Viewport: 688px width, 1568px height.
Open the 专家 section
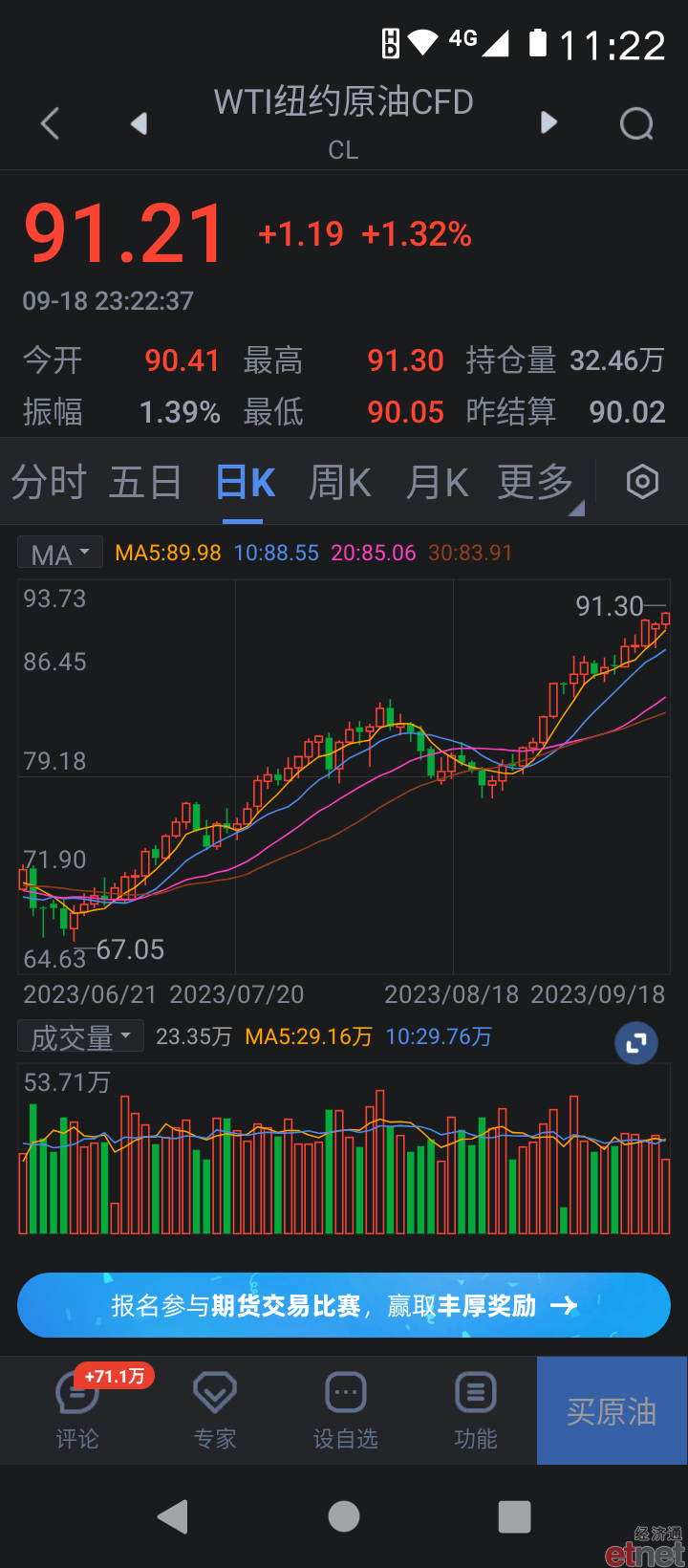215,1411
